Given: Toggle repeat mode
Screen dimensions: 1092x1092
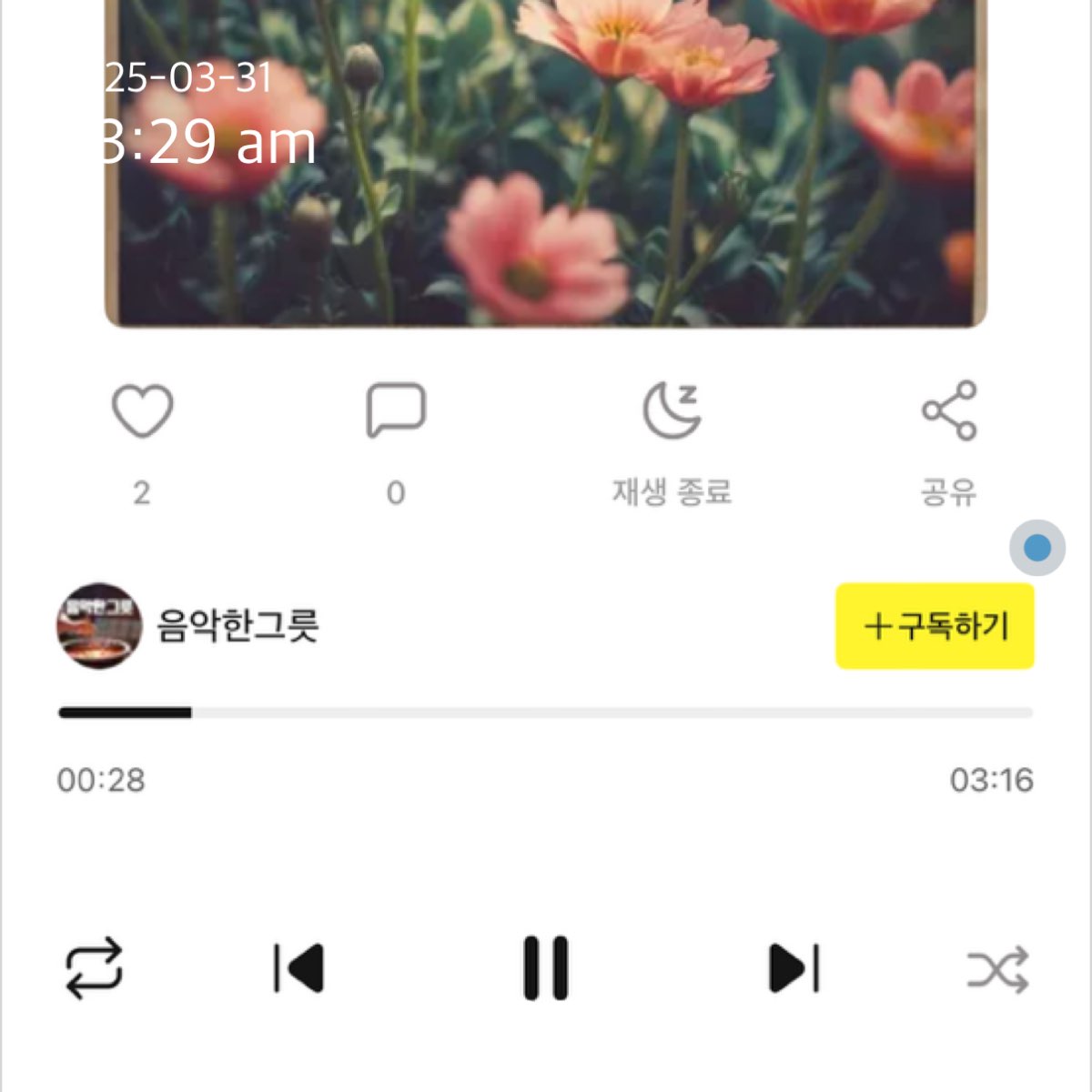Looking at the screenshot, I should point(94,967).
